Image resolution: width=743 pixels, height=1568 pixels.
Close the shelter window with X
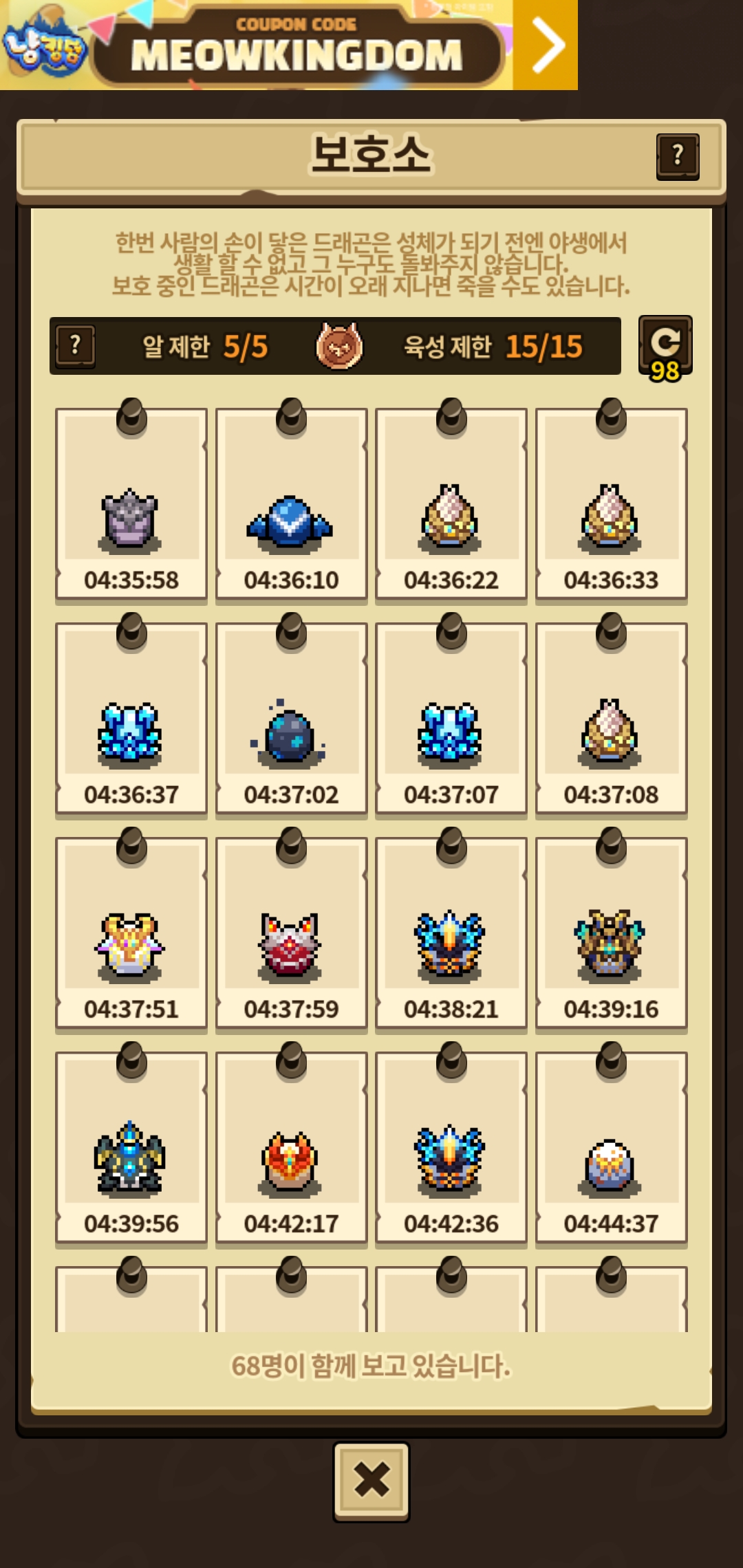coord(371,1480)
